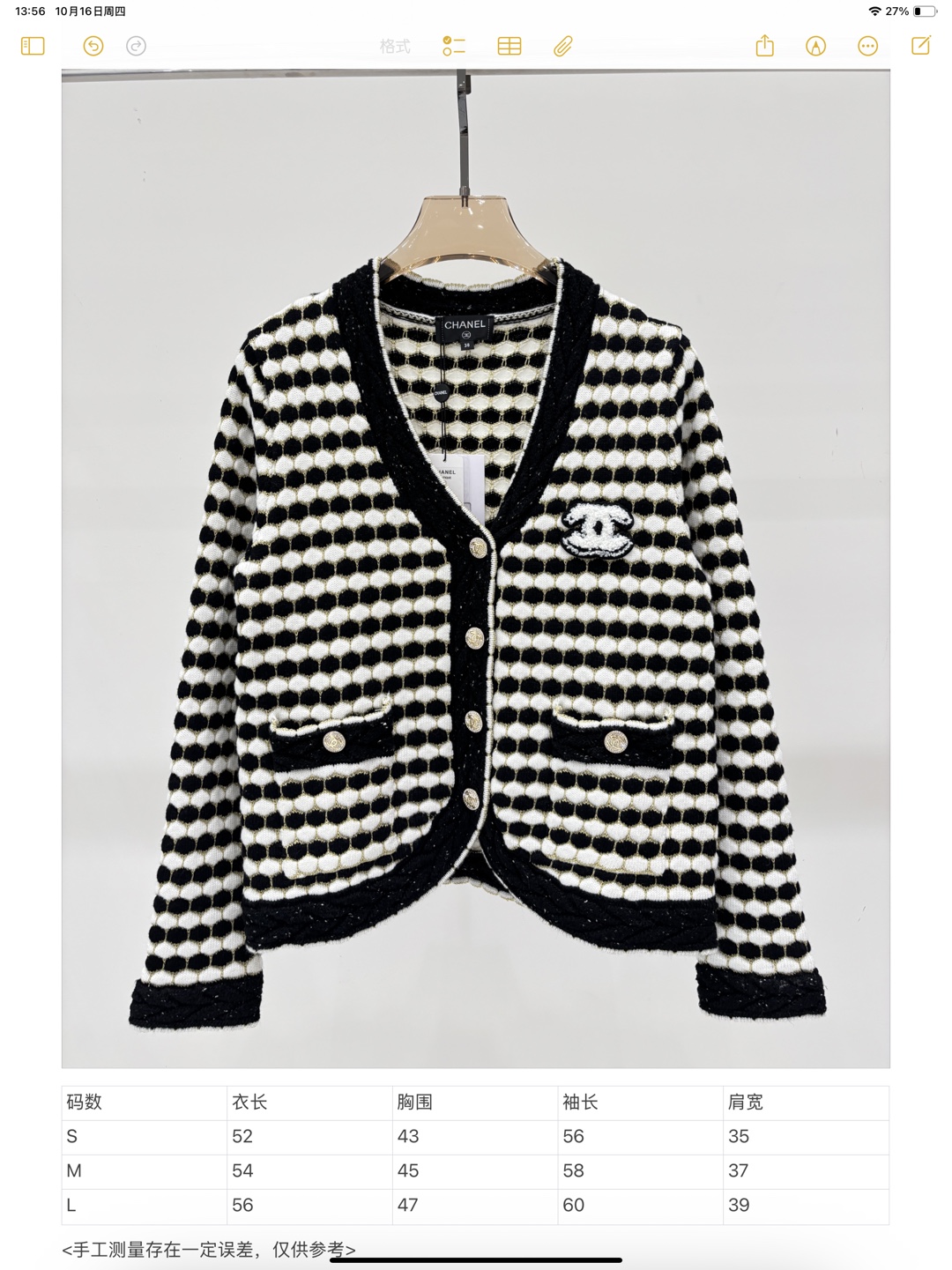Open the 格式 text format options
The image size is (952, 1270).
pos(395,46)
